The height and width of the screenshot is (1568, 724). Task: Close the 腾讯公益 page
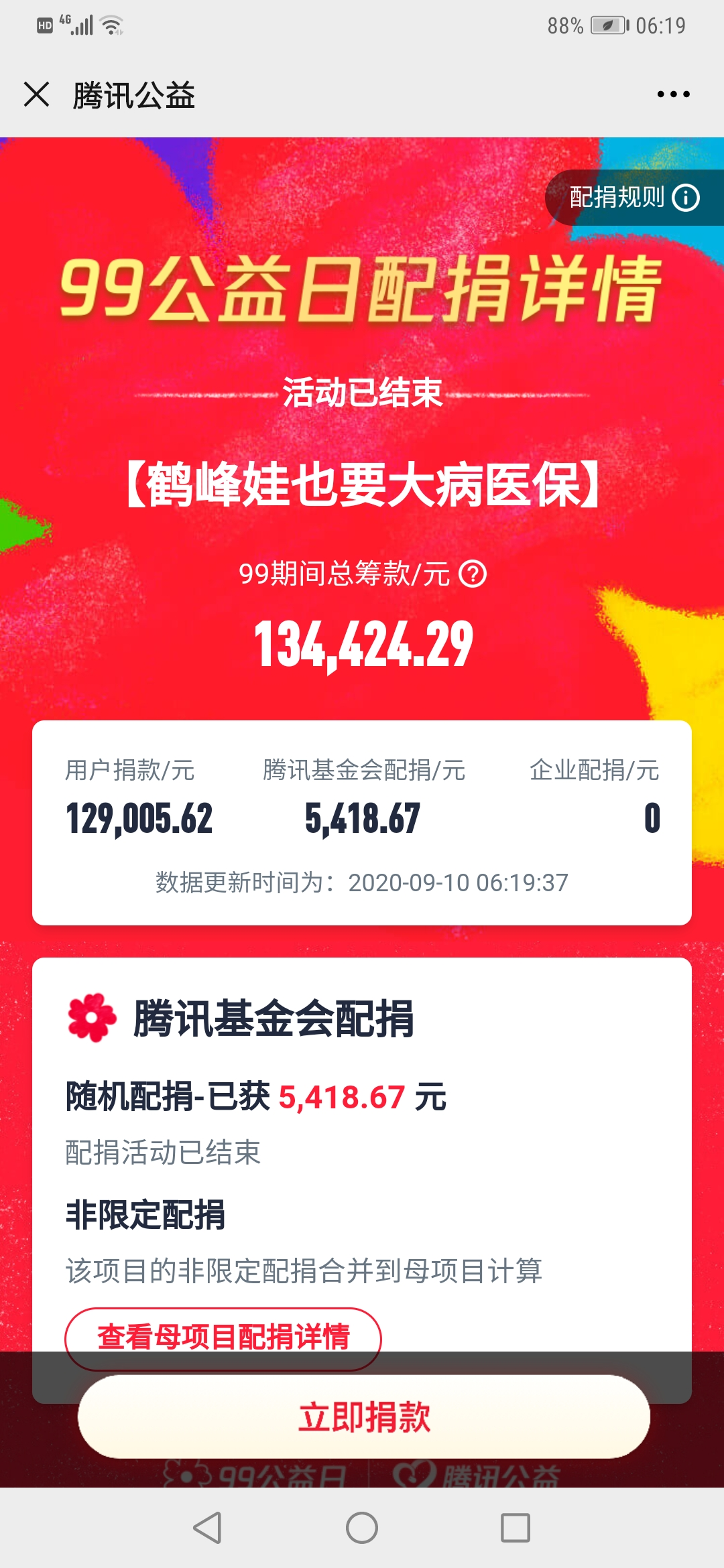tap(37, 94)
